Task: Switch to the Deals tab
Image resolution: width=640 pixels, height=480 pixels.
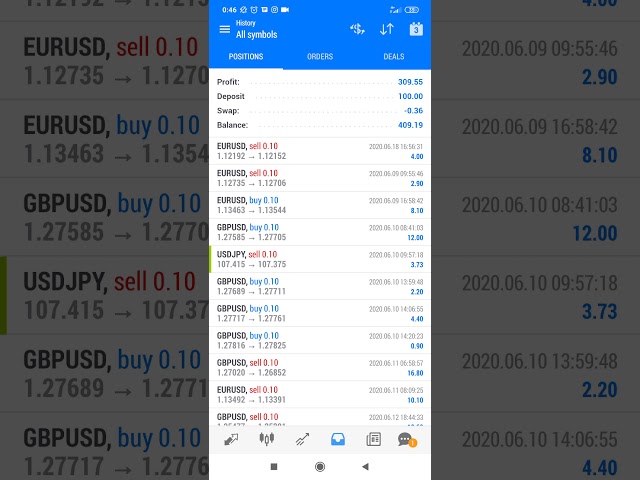Action: coord(394,57)
